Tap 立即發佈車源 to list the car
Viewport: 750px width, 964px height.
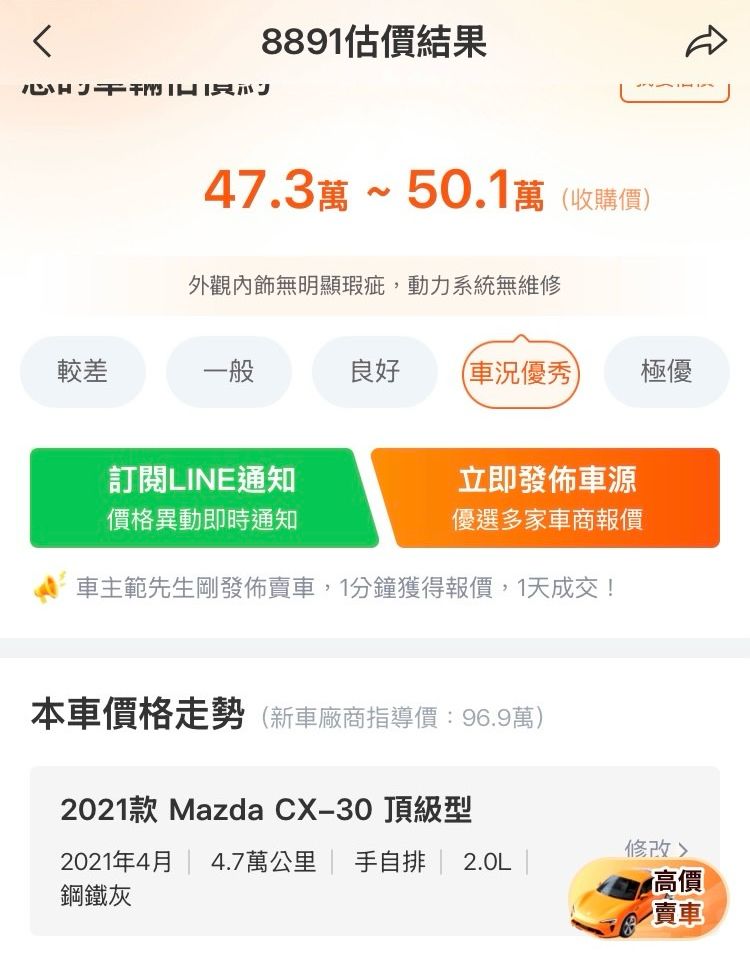(548, 498)
